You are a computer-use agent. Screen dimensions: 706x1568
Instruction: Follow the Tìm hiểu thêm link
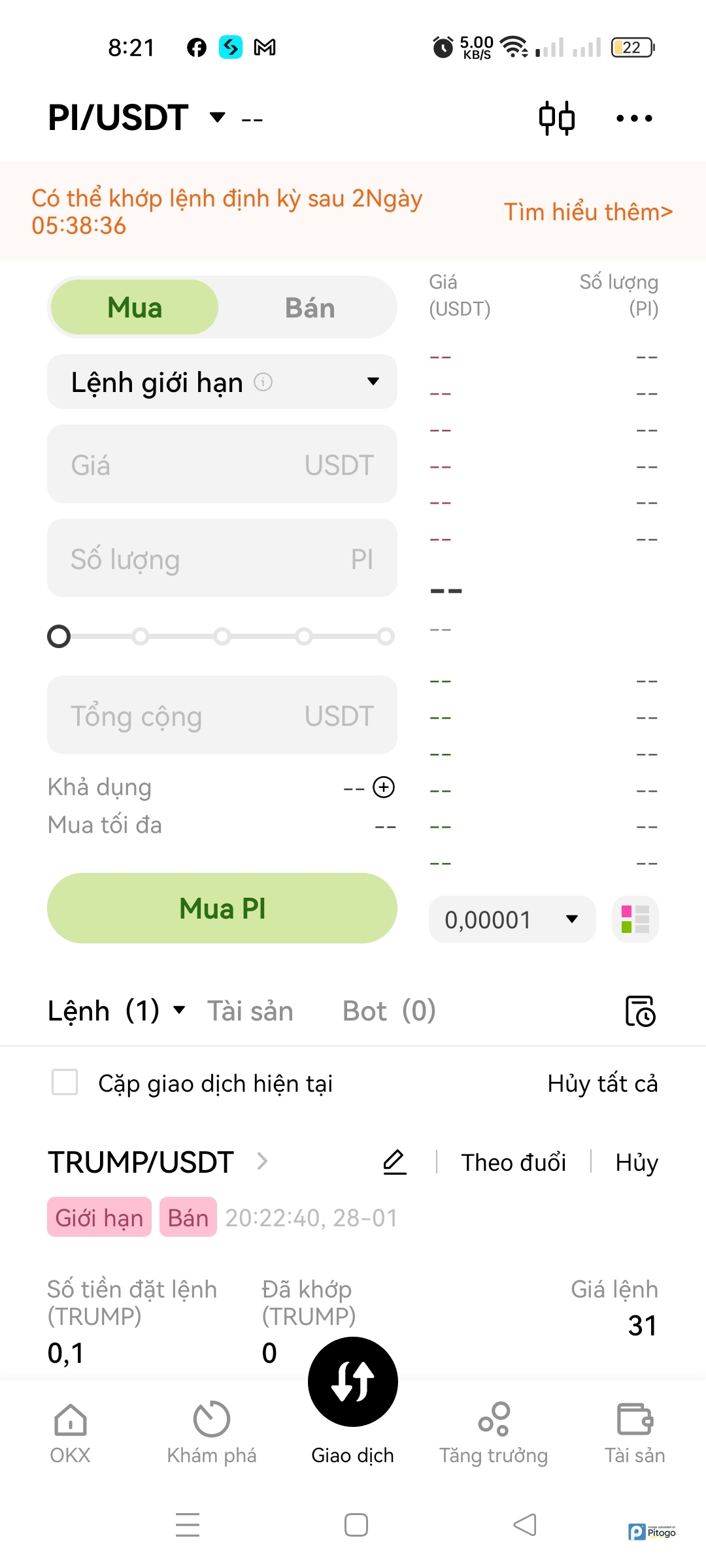point(588,212)
